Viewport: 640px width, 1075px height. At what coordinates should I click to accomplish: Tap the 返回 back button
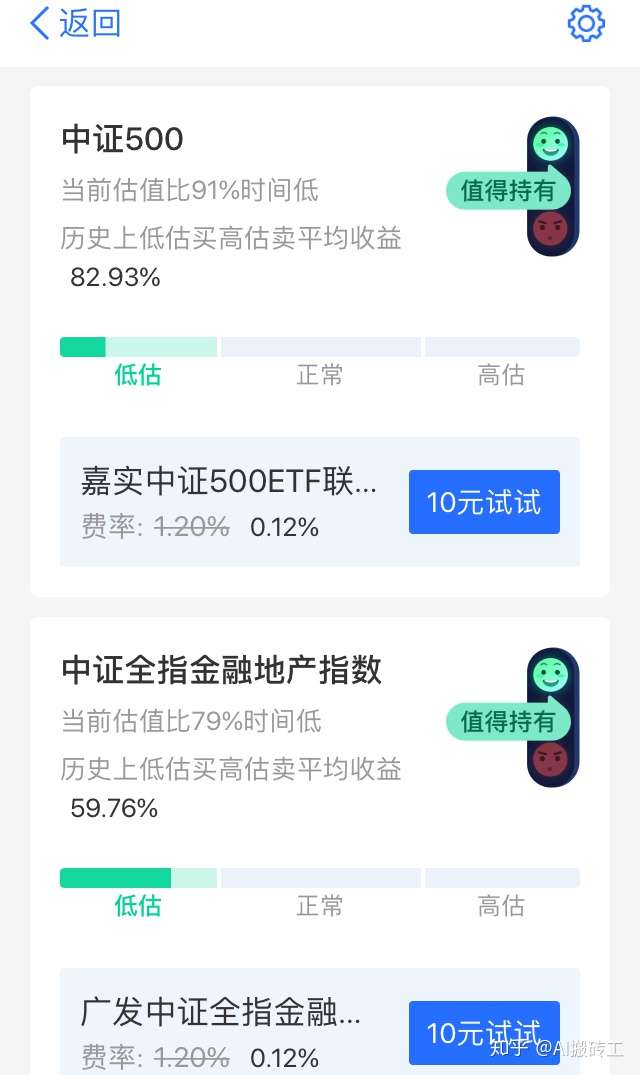pyautogui.click(x=75, y=23)
